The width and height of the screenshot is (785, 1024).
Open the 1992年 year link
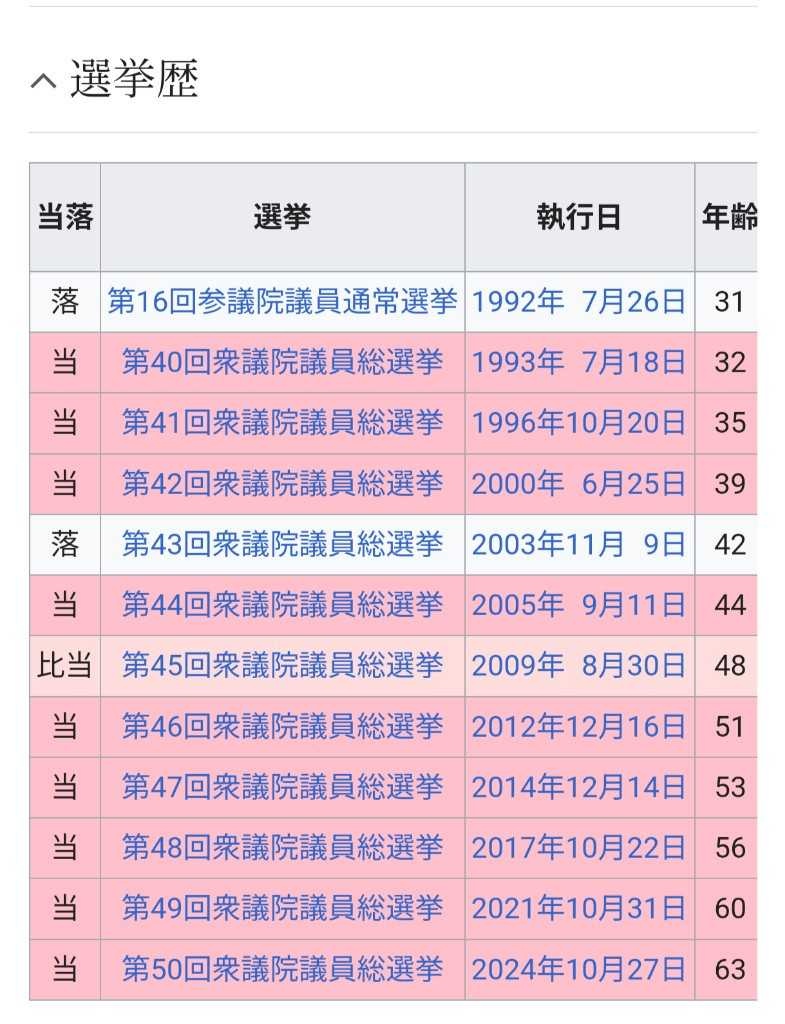(518, 301)
